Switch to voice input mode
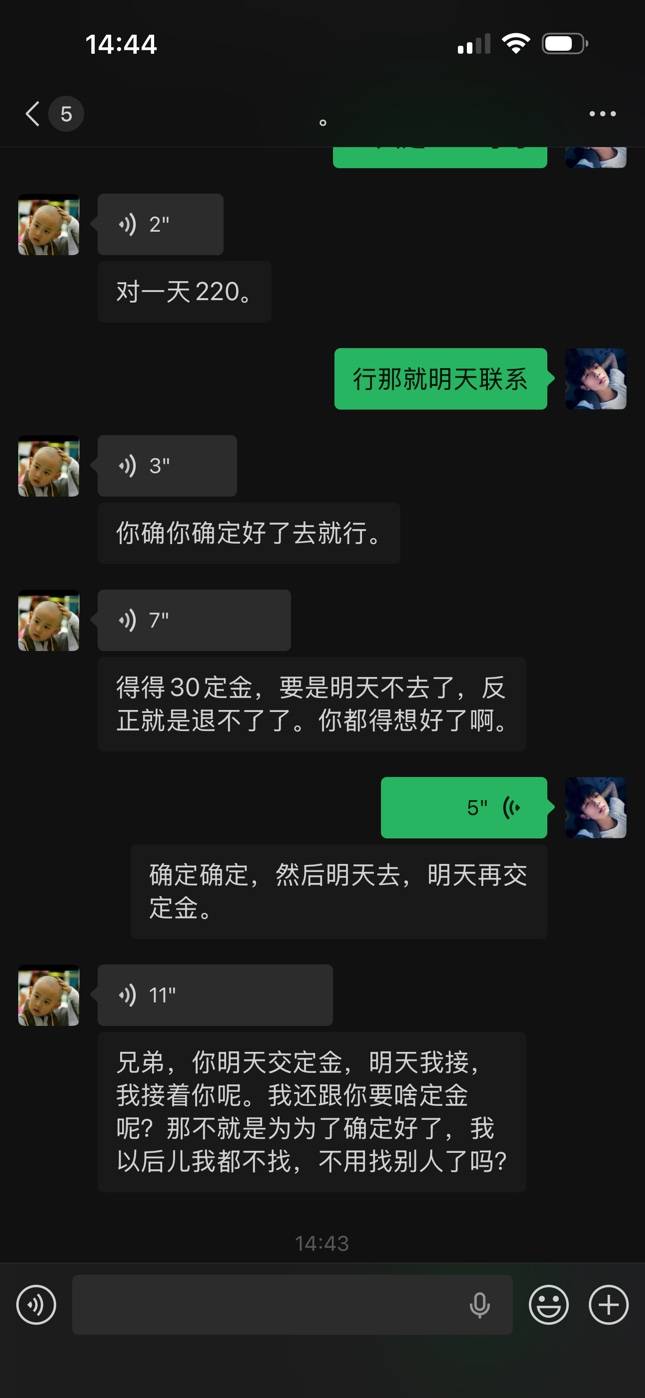Viewport: 645px width, 1398px height. pyautogui.click(x=36, y=1305)
